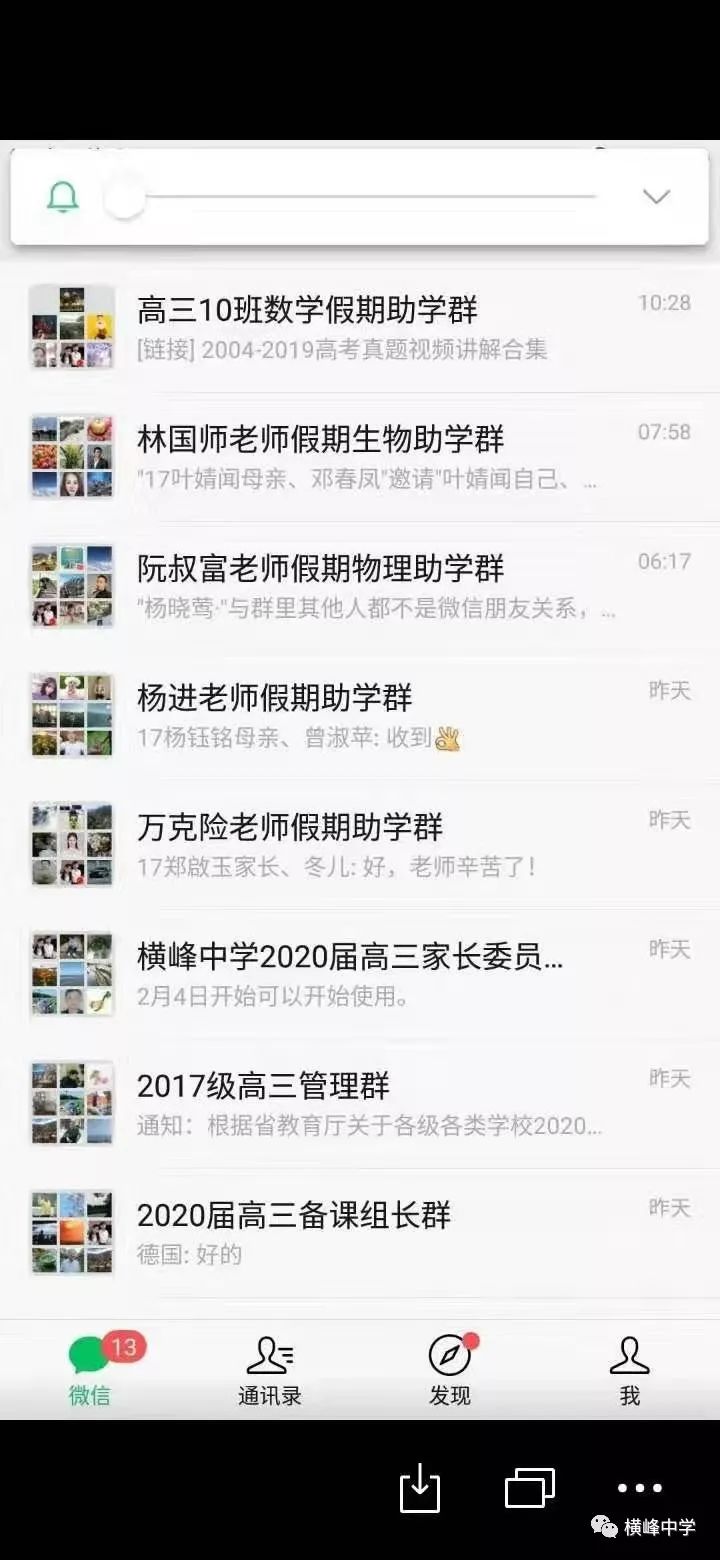Open the three-dot more options menu
Image resolution: width=720 pixels, height=1560 pixels.
point(640,1488)
